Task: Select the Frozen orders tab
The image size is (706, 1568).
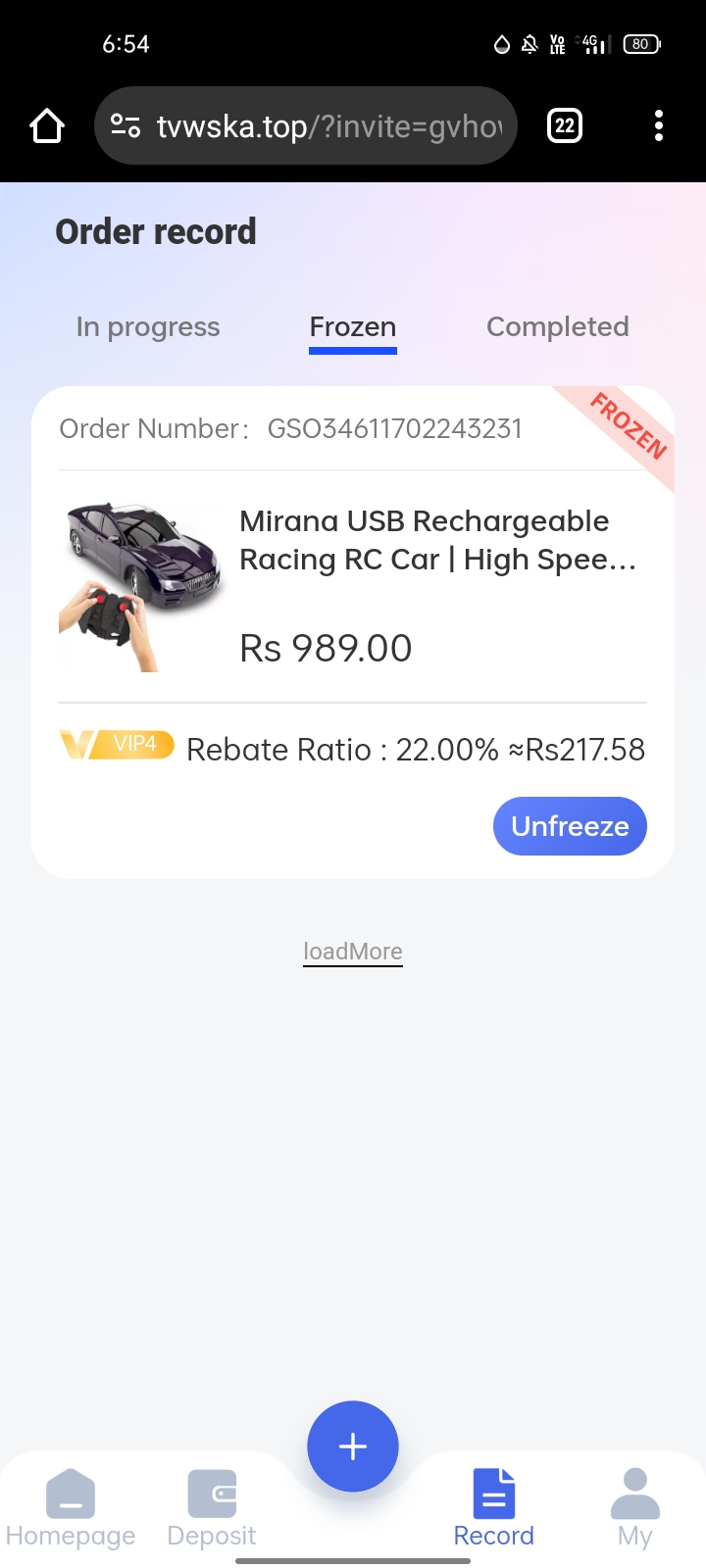Action: pyautogui.click(x=353, y=327)
